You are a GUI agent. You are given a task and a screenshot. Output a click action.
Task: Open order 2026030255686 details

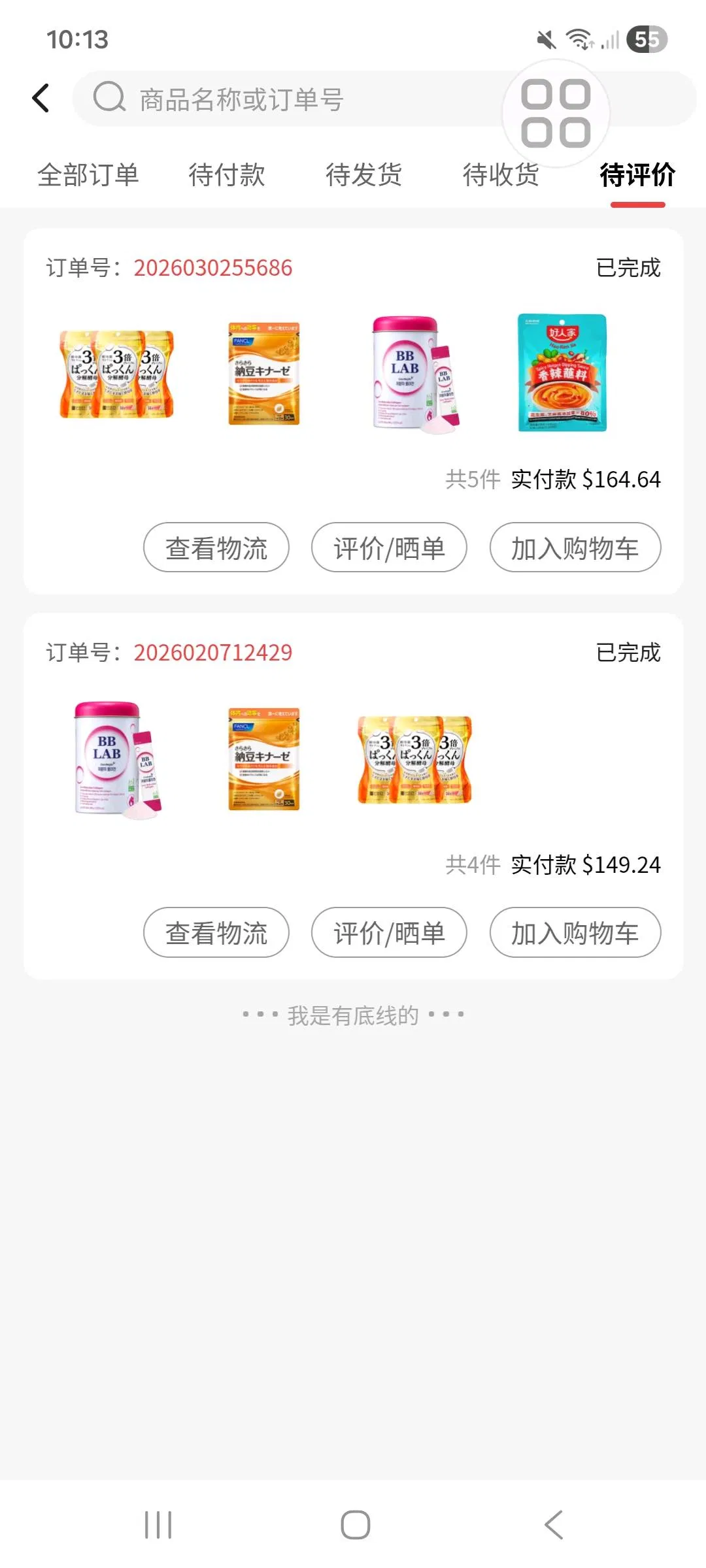pos(213,268)
